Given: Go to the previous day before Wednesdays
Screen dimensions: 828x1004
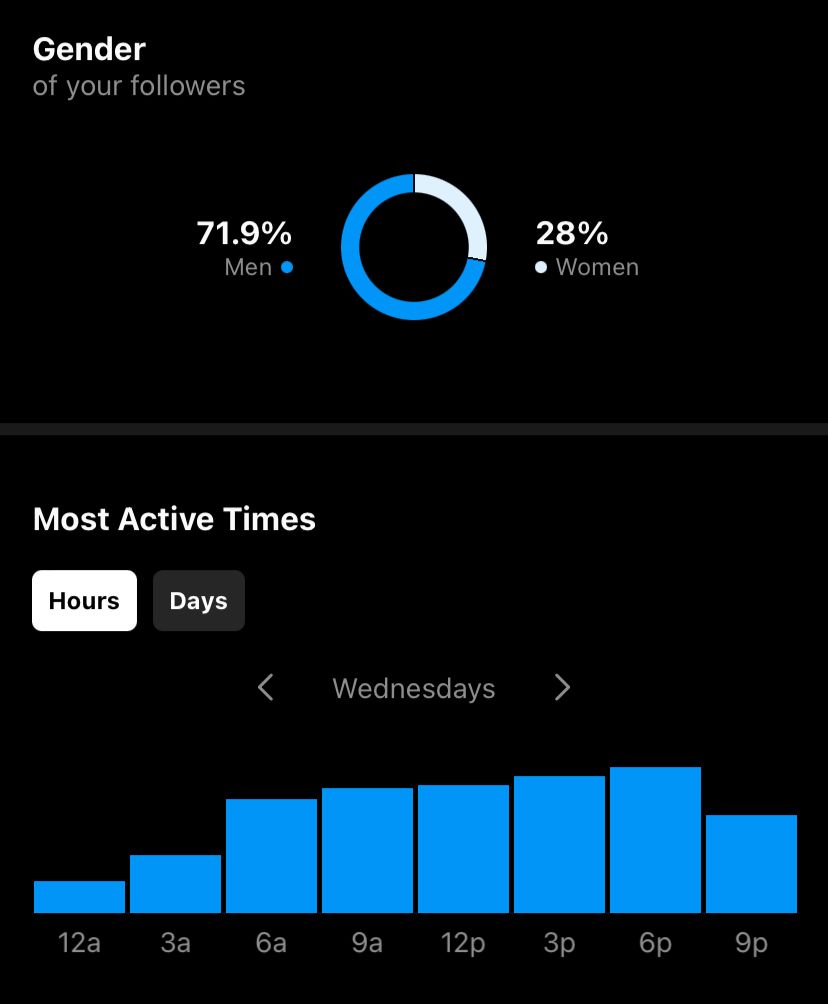Looking at the screenshot, I should click(265, 688).
